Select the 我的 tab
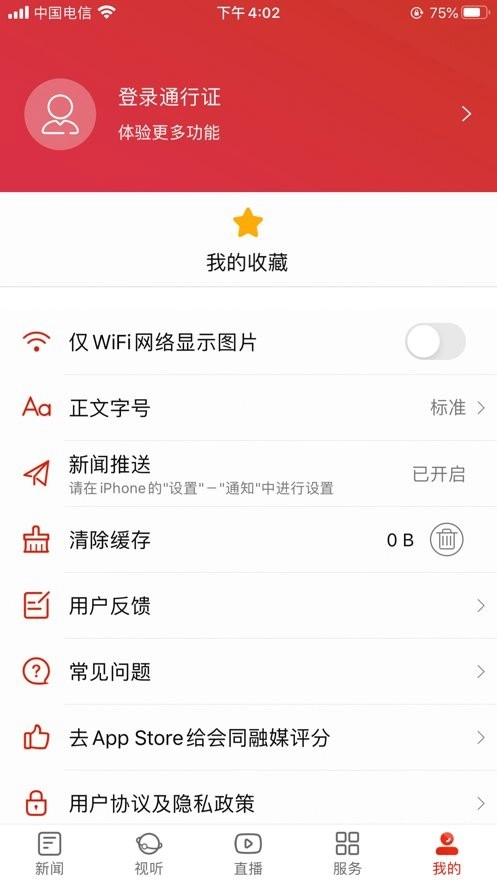Image resolution: width=497 pixels, height=883 pixels. 447,854
